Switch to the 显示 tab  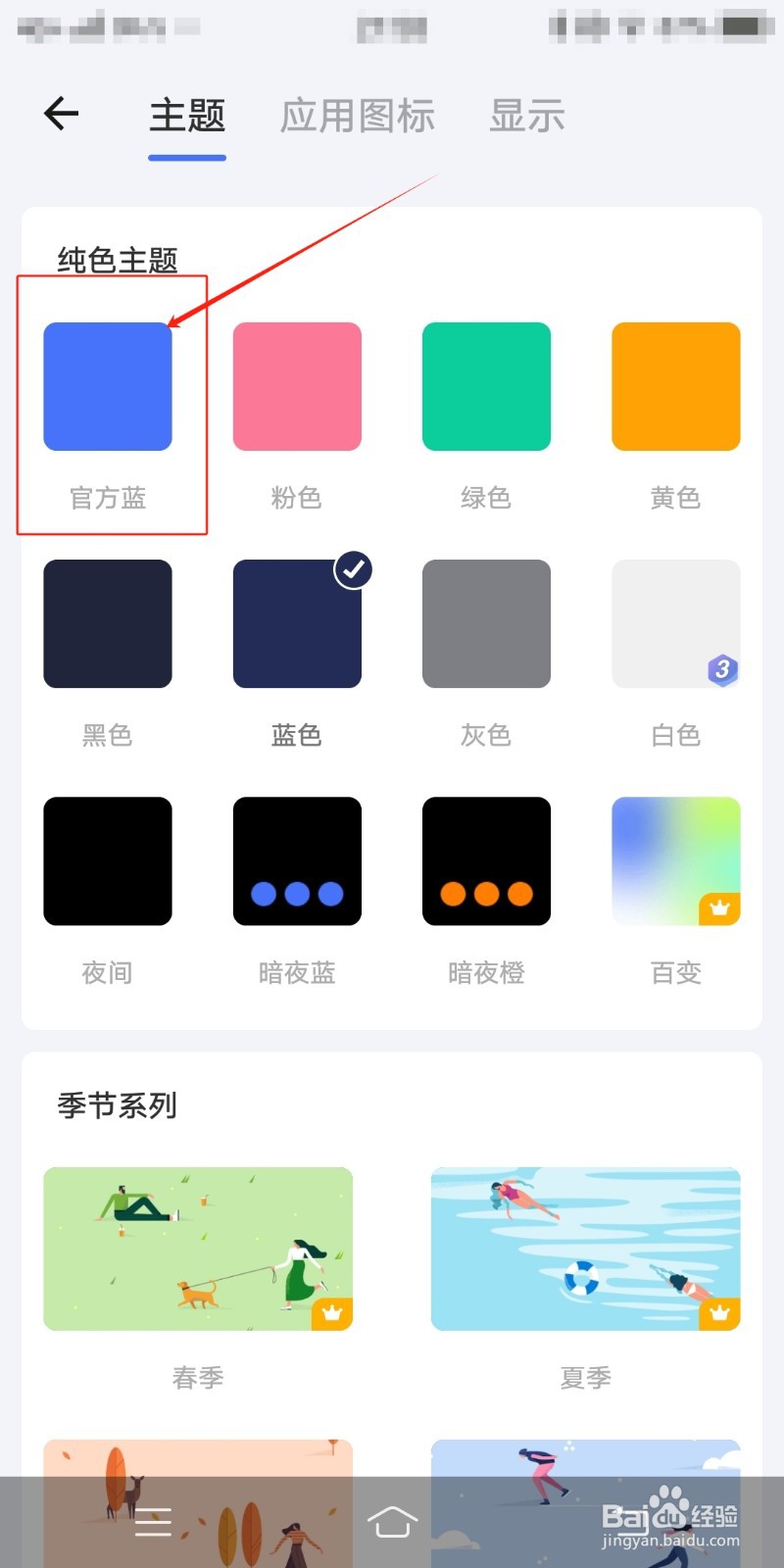(x=527, y=116)
